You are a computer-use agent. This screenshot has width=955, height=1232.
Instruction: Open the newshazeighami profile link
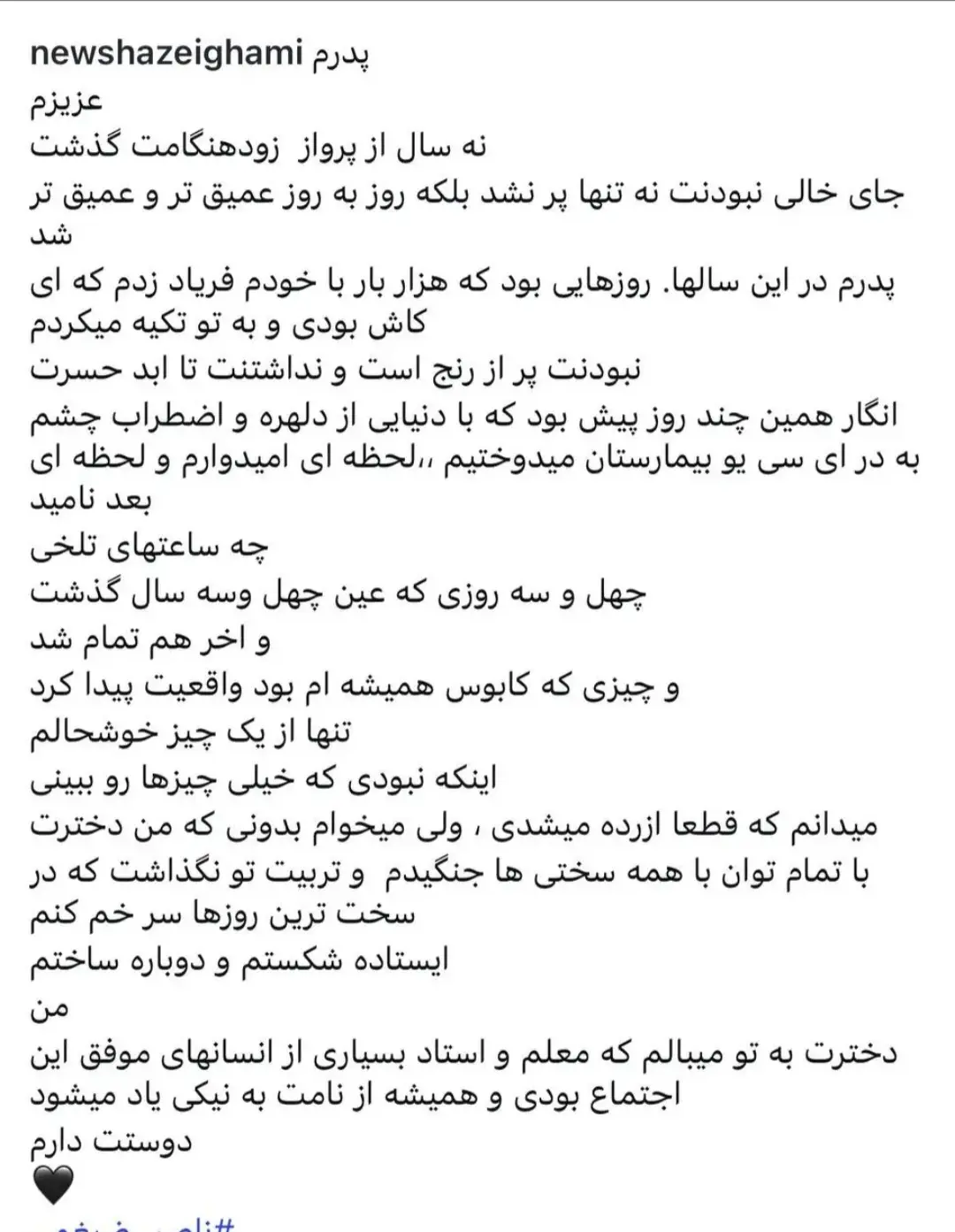click(166, 56)
